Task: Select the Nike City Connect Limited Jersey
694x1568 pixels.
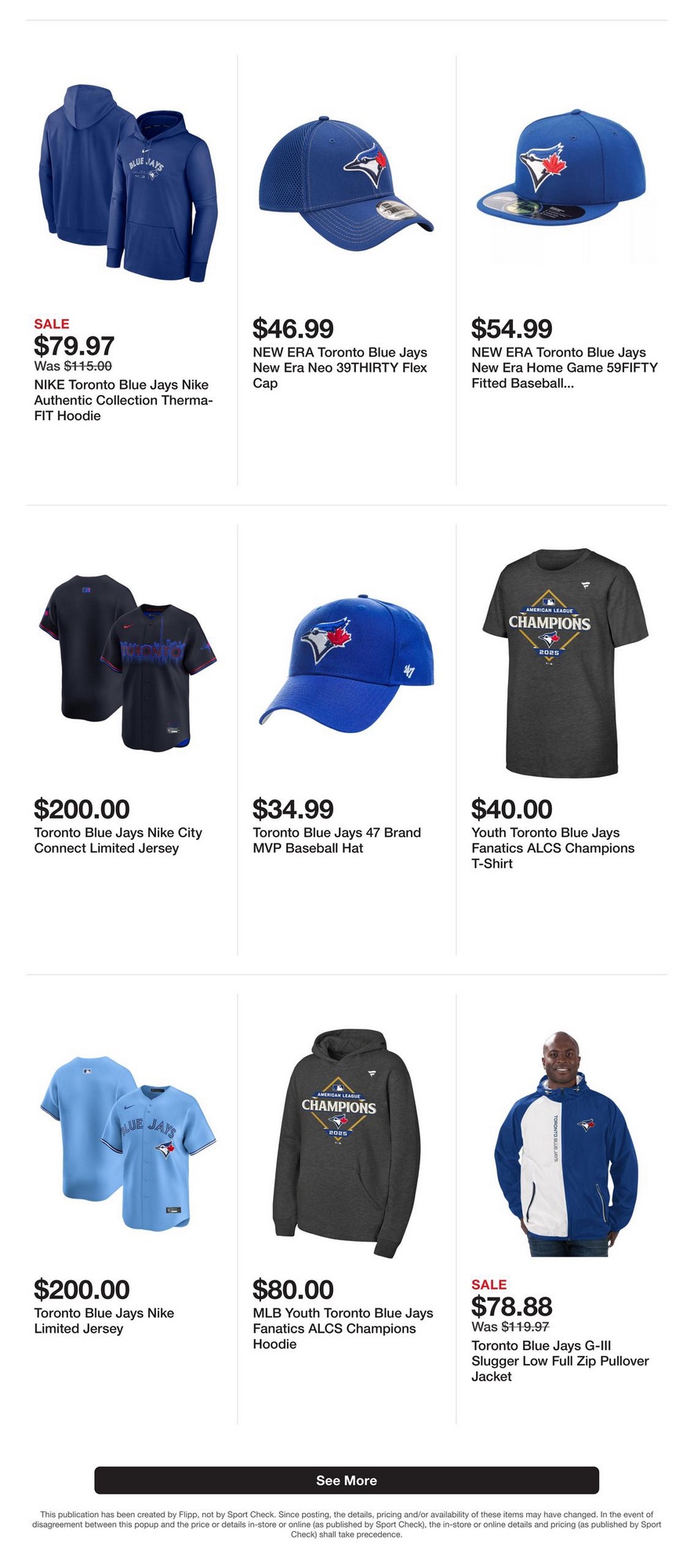Action: [x=128, y=662]
